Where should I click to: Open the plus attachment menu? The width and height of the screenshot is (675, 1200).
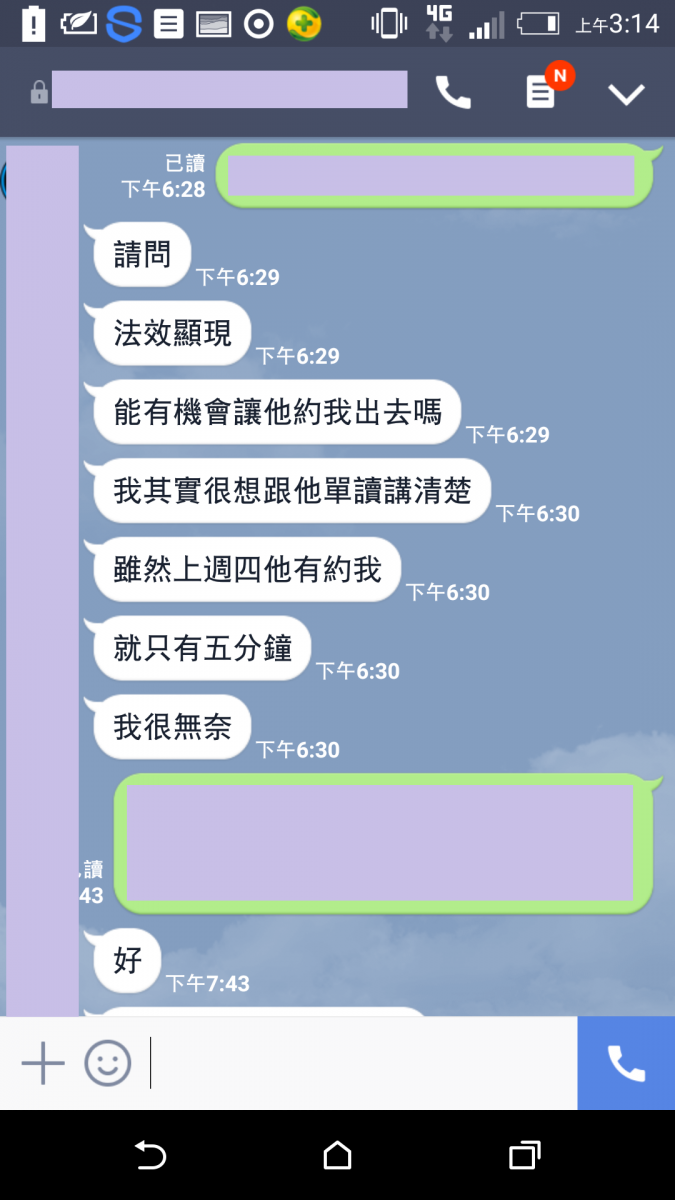coord(43,1063)
